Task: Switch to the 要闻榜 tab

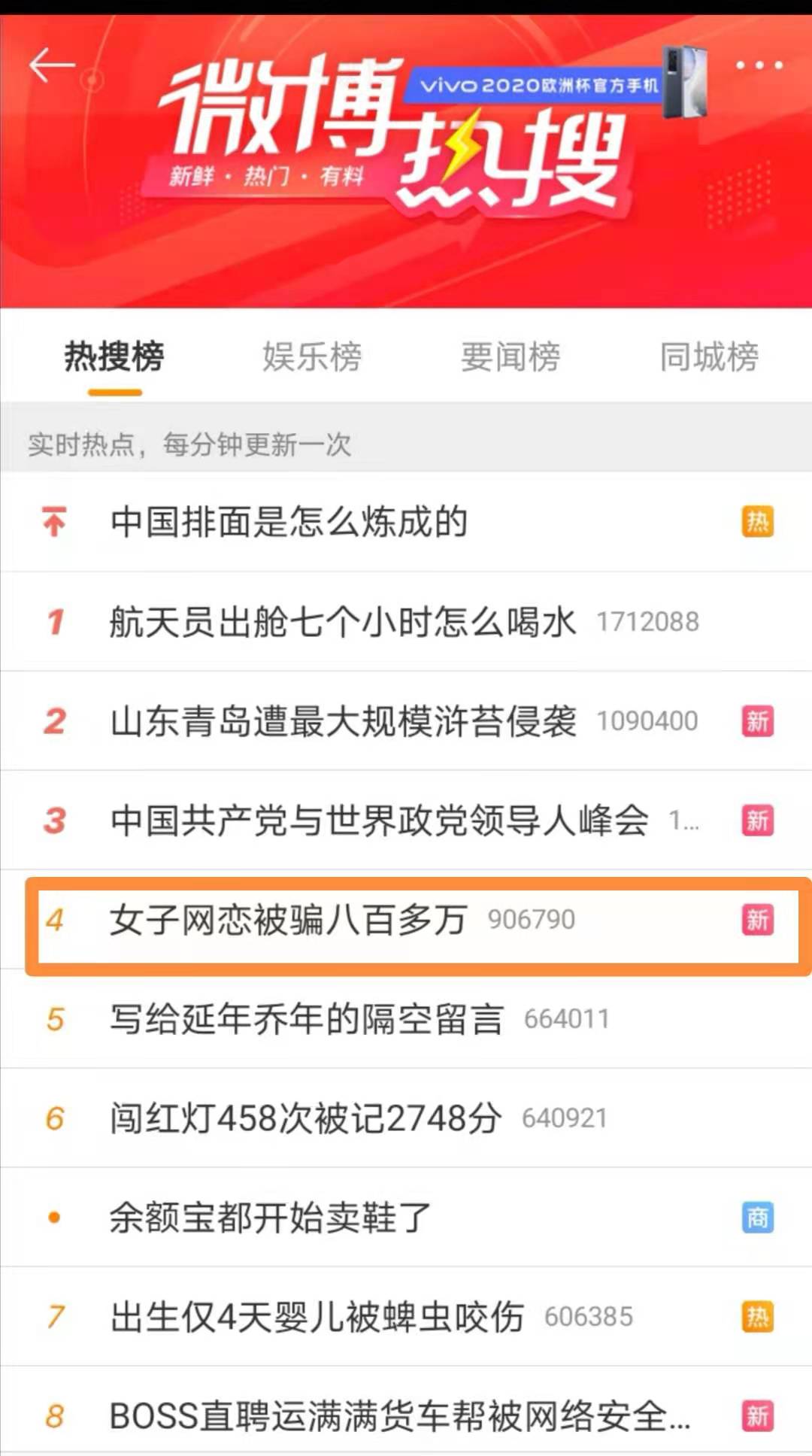Action: tap(511, 356)
